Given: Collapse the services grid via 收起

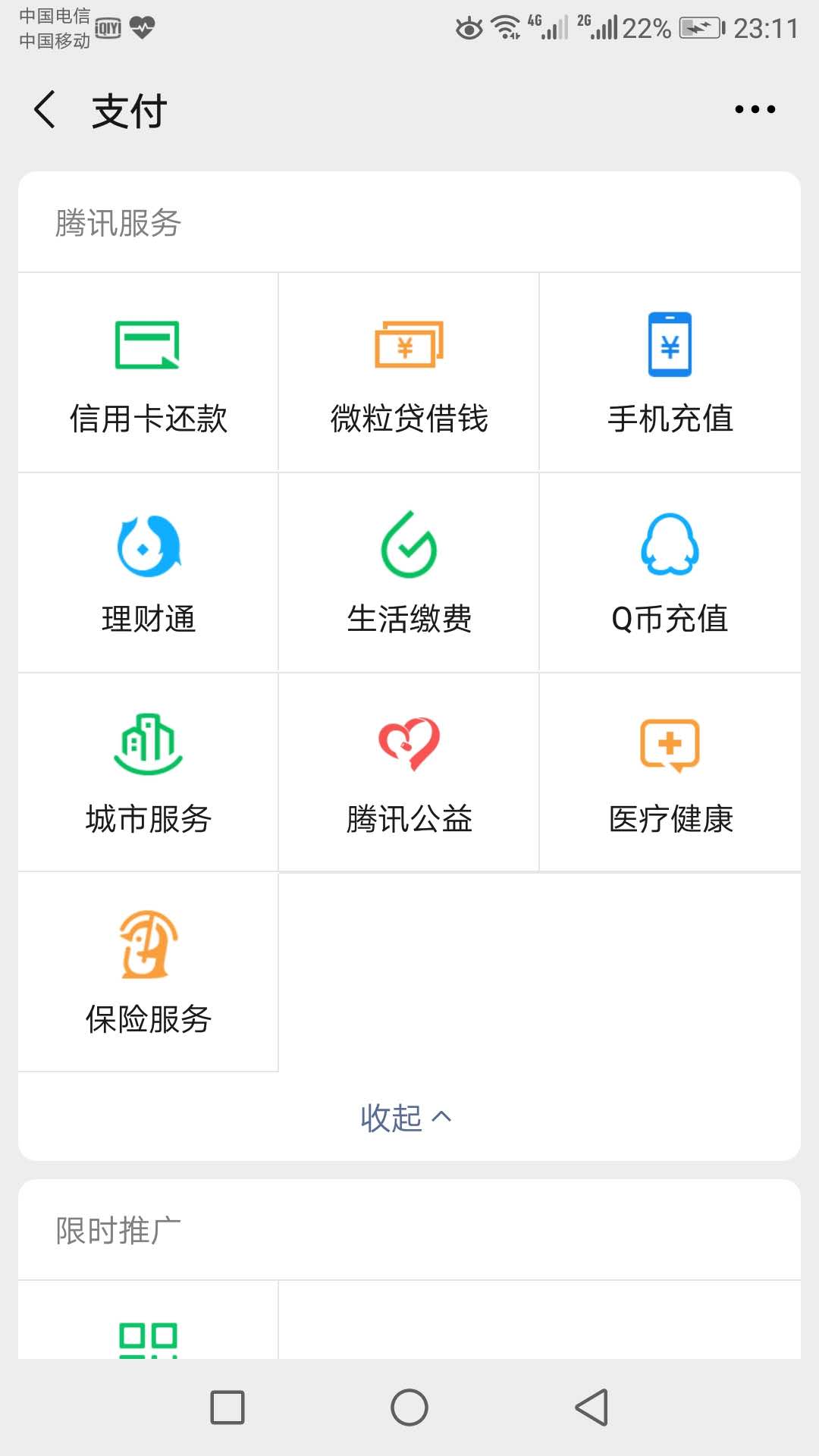Looking at the screenshot, I should point(408,1117).
